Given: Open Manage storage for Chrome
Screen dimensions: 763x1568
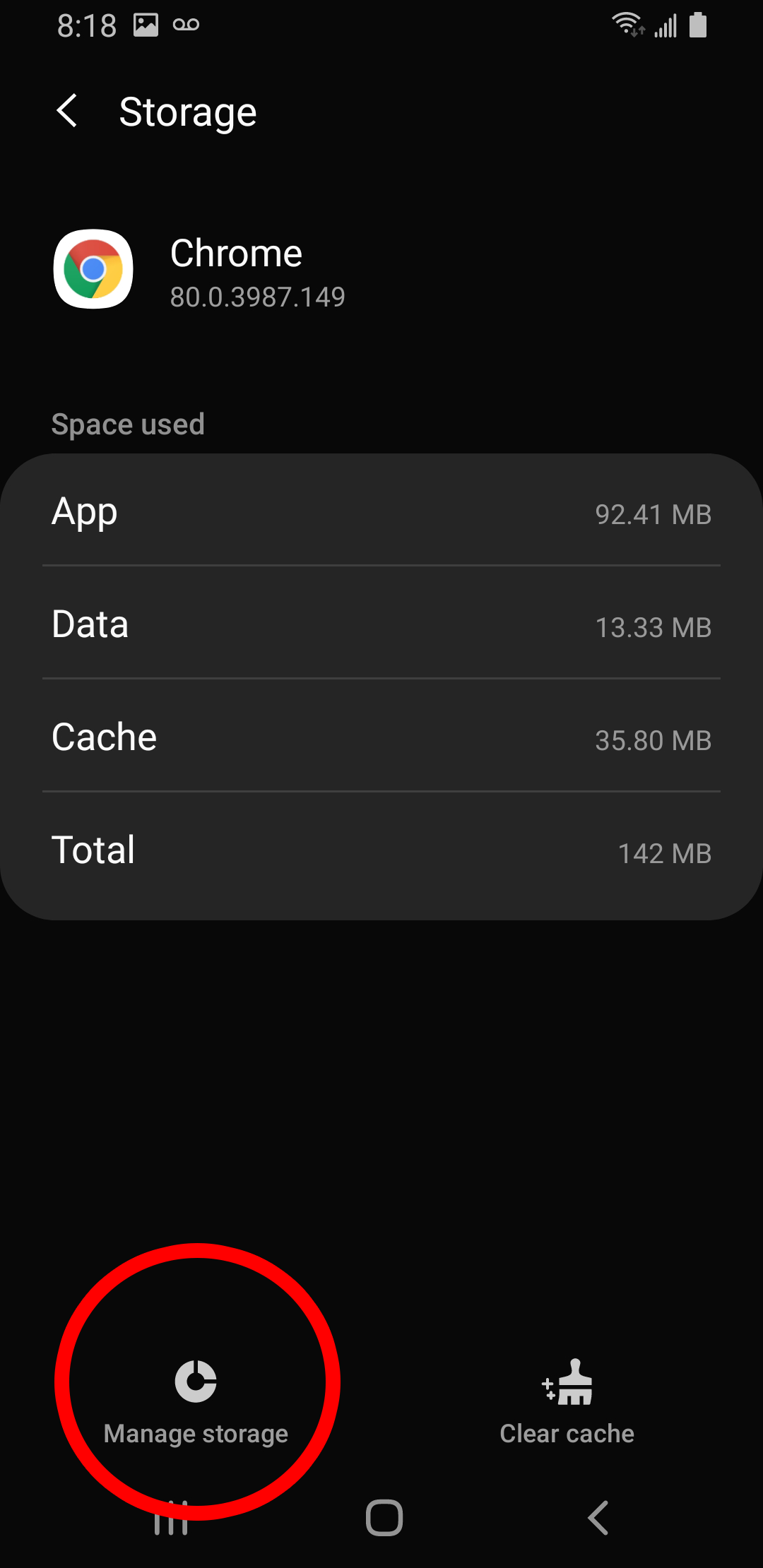Looking at the screenshot, I should pyautogui.click(x=196, y=1402).
